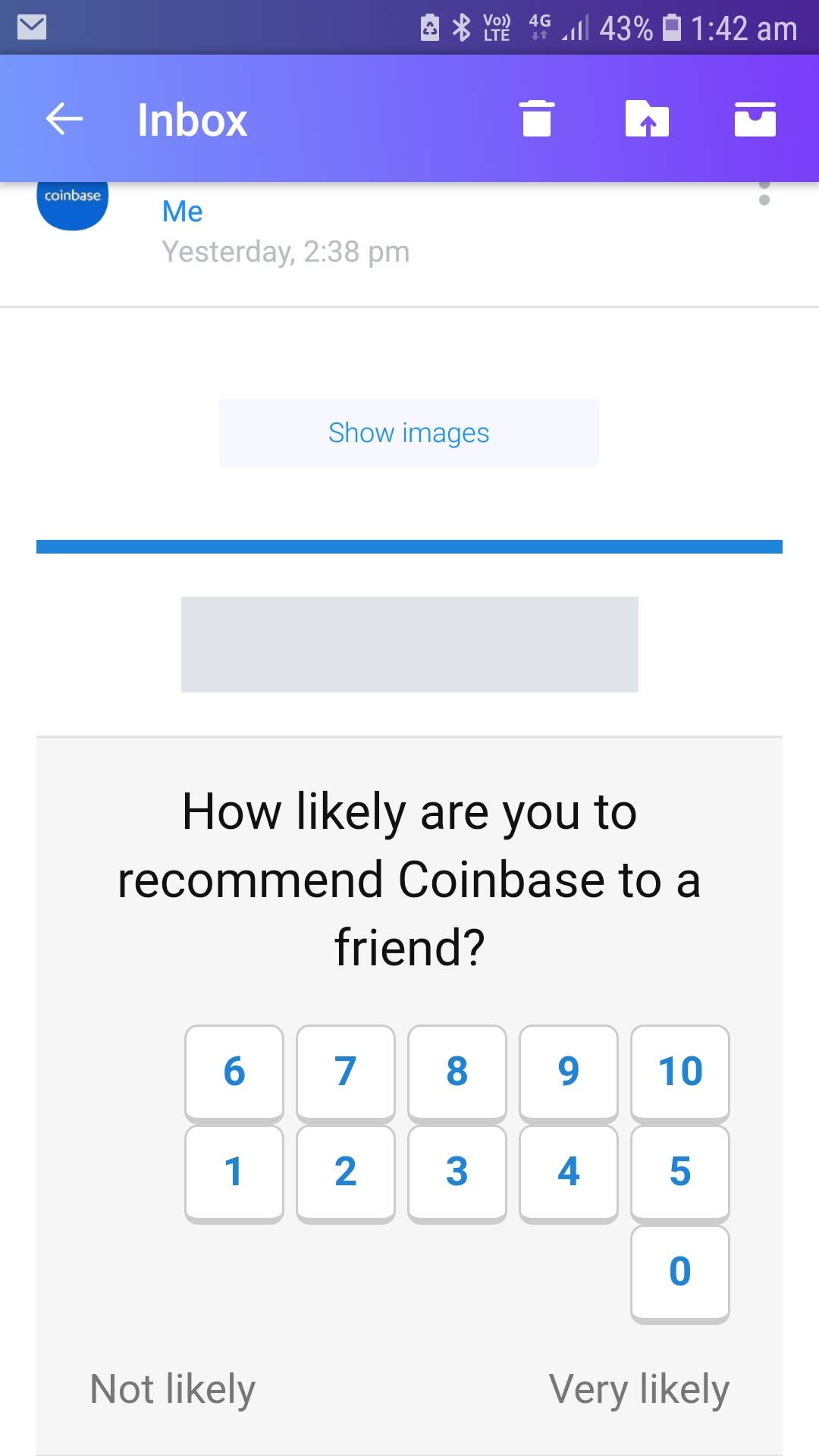This screenshot has width=819, height=1456.
Task: Delete this email with trash icon
Action: click(537, 119)
